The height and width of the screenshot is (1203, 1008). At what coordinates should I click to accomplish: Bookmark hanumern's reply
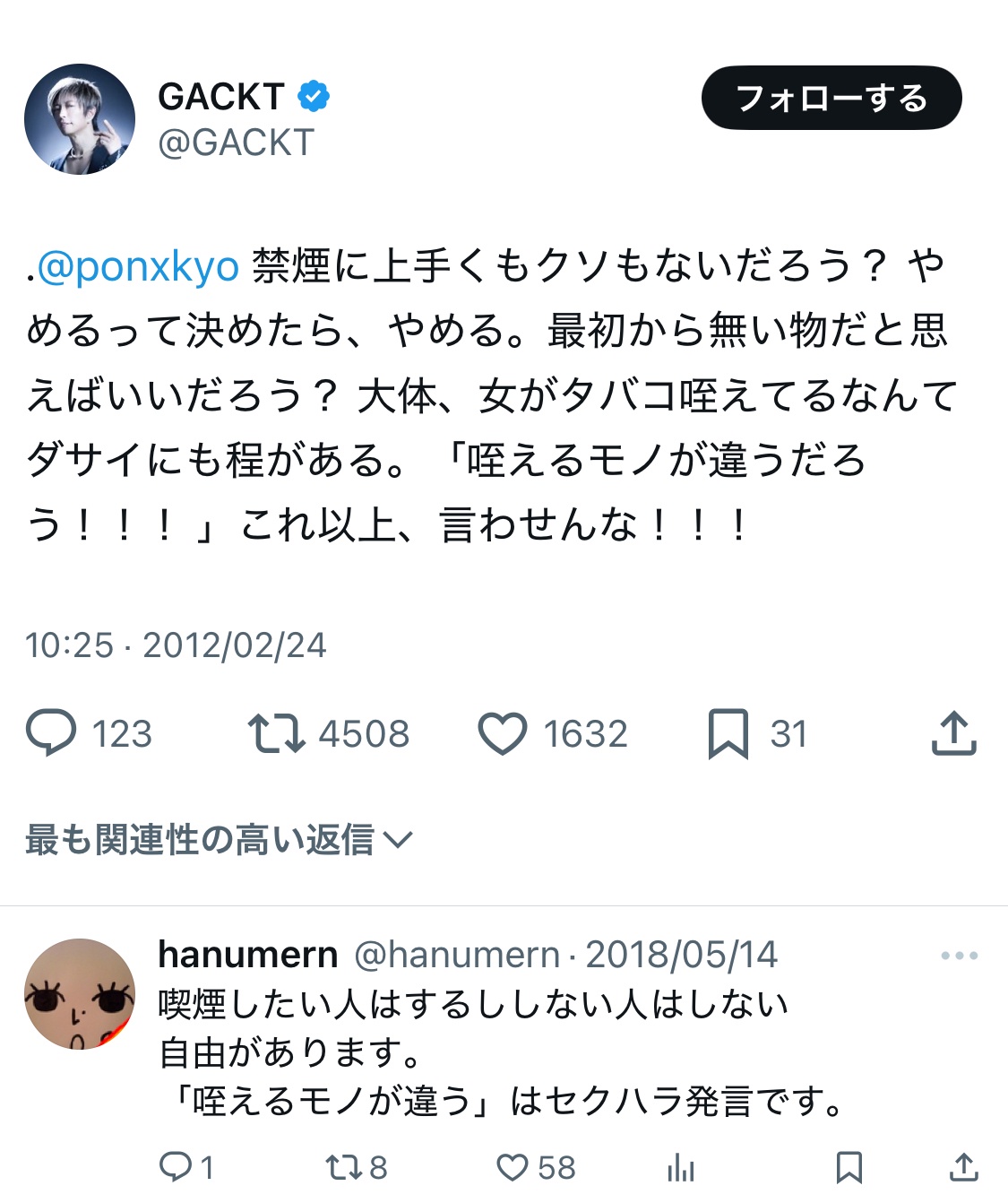coord(849,1167)
